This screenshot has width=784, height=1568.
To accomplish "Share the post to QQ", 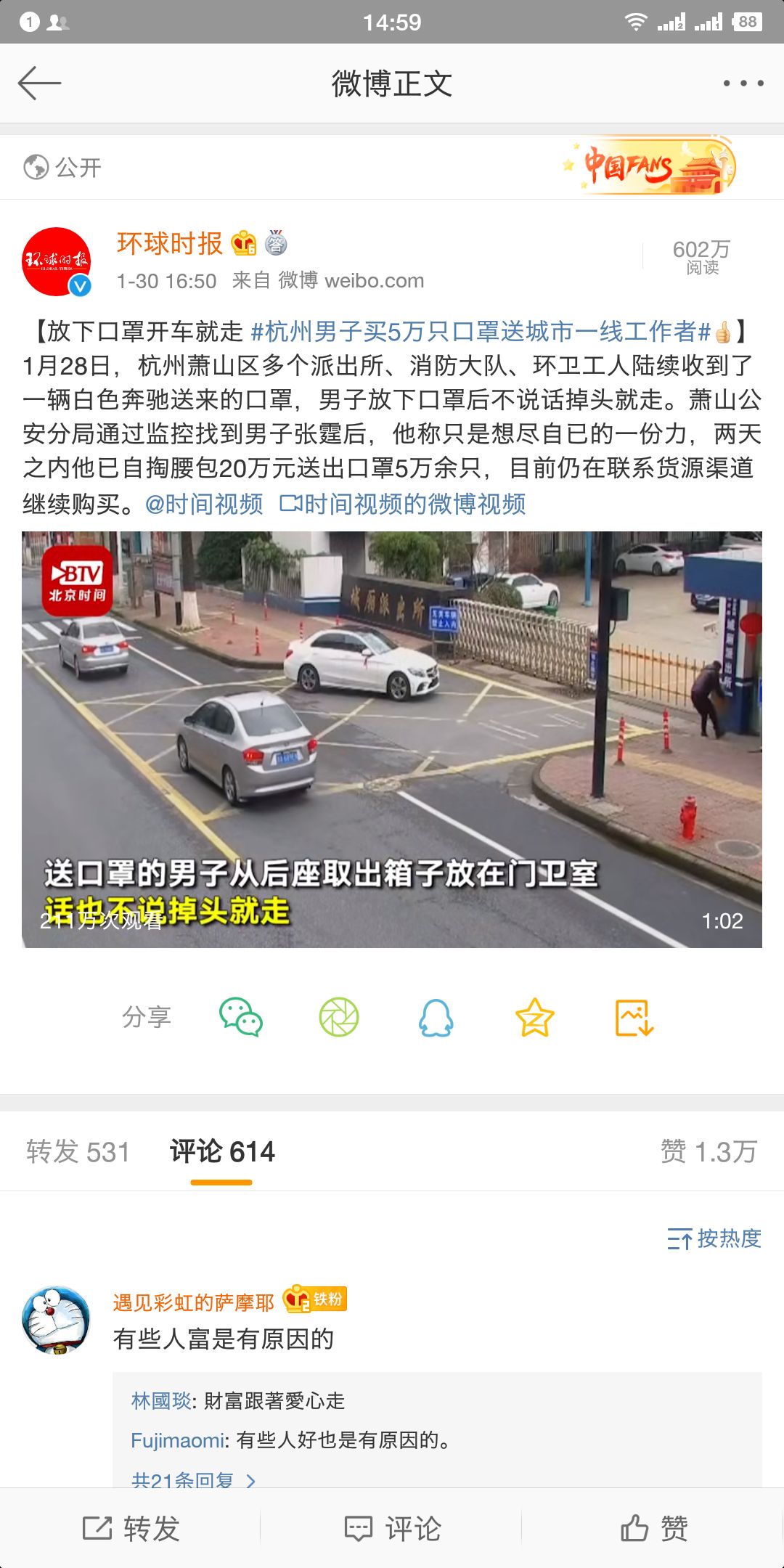I will coord(436,1017).
